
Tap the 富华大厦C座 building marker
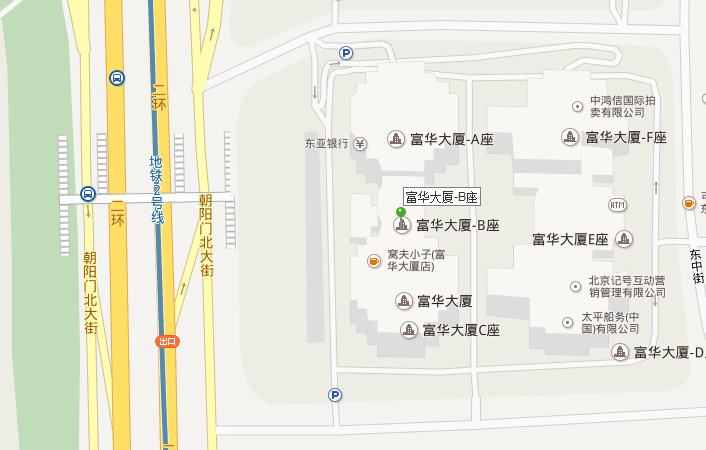pyautogui.click(x=408, y=329)
